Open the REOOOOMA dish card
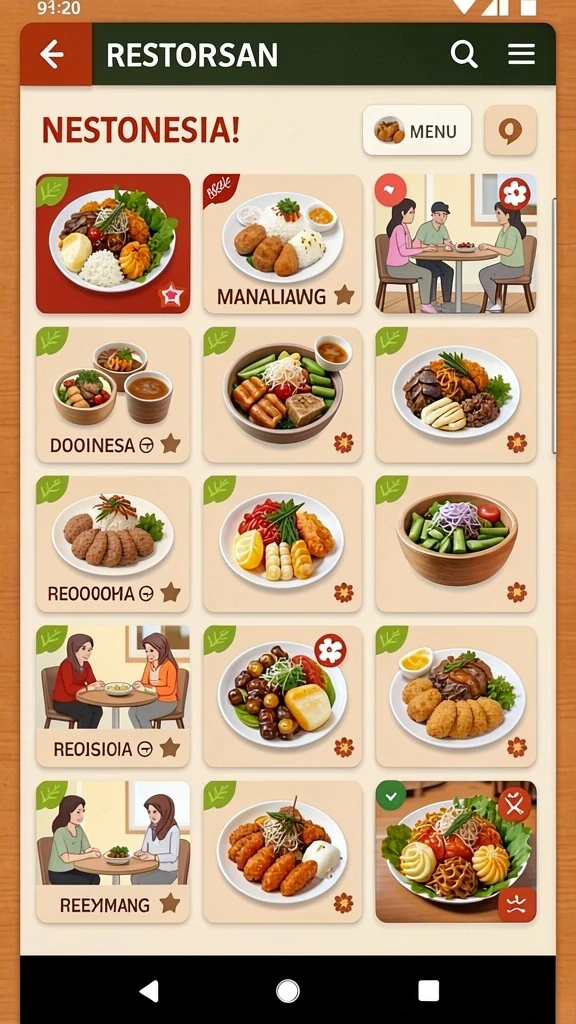The width and height of the screenshot is (576, 1024). pos(113,543)
